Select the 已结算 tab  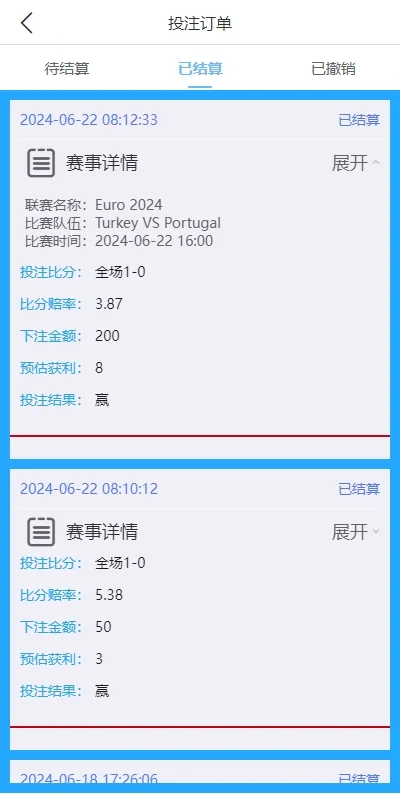[x=200, y=68]
